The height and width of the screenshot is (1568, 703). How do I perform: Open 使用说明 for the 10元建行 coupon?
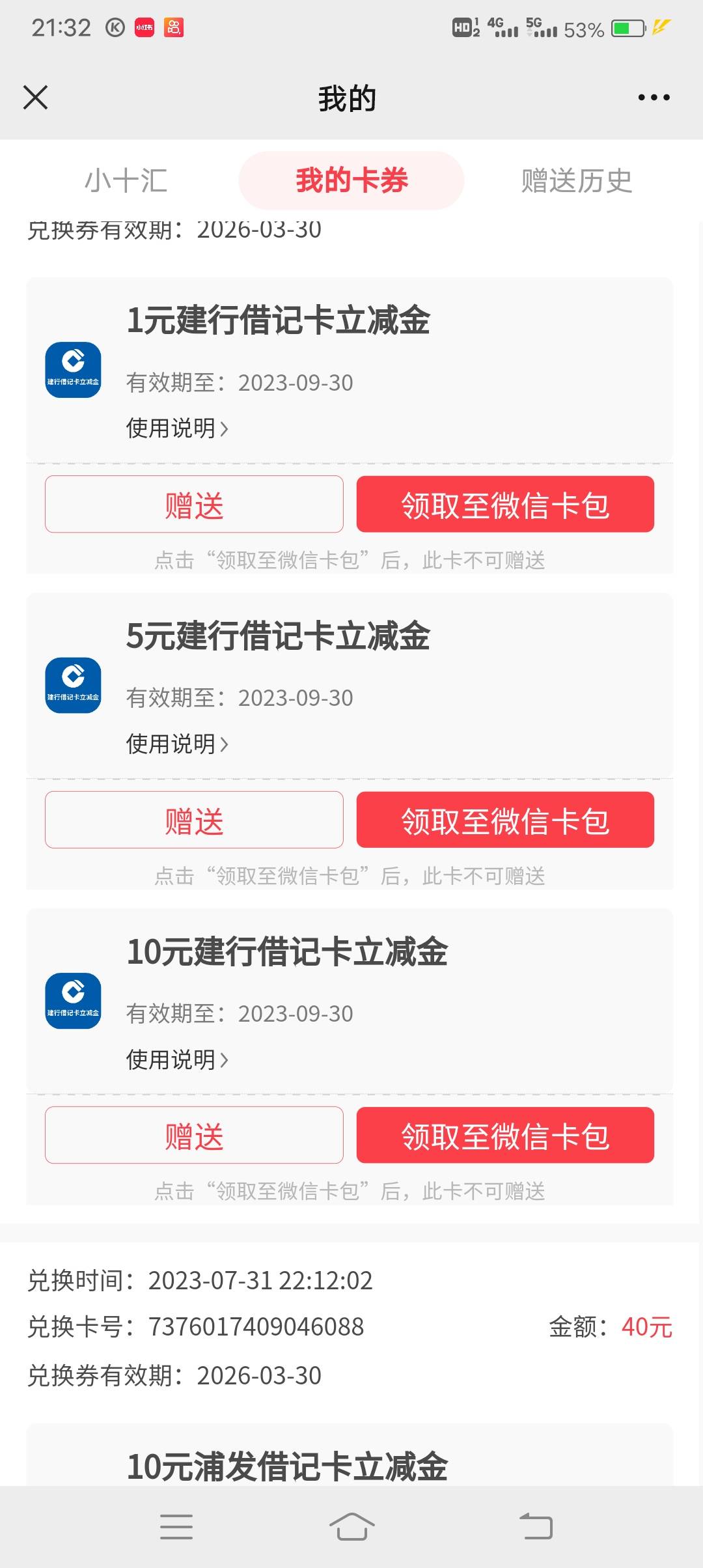[x=177, y=1059]
